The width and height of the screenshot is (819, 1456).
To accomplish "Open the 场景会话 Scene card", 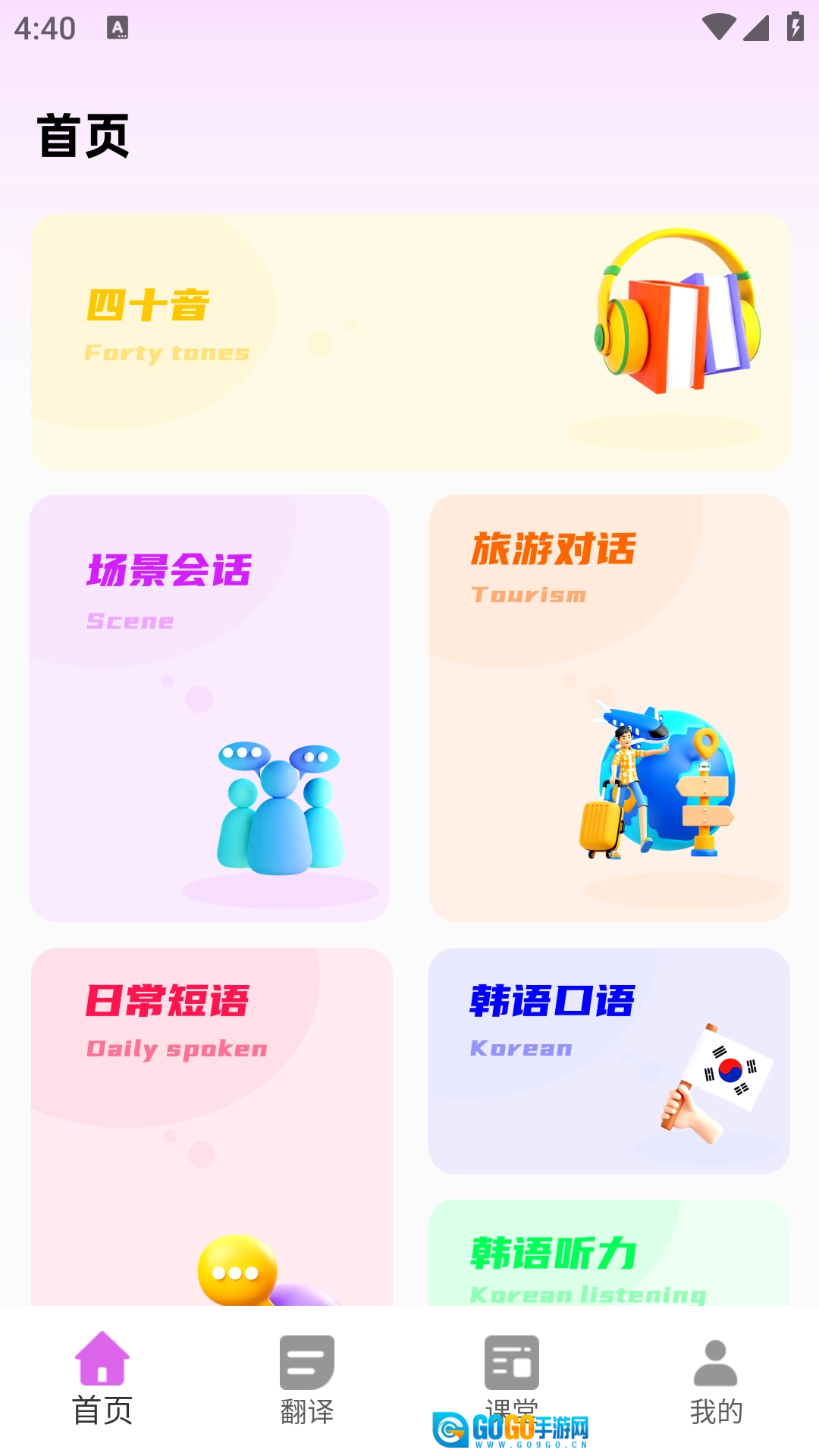I will (x=209, y=708).
